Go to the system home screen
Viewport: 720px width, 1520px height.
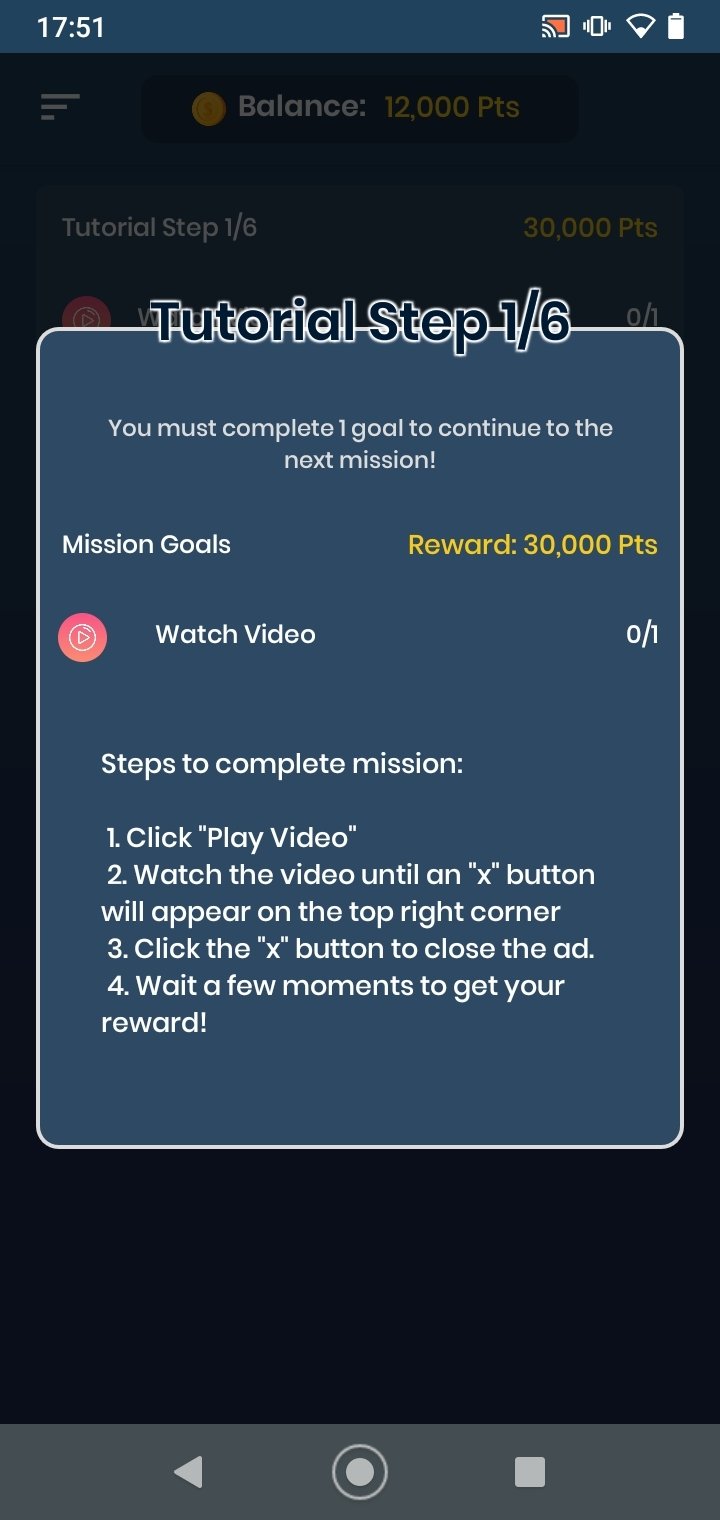359,1472
